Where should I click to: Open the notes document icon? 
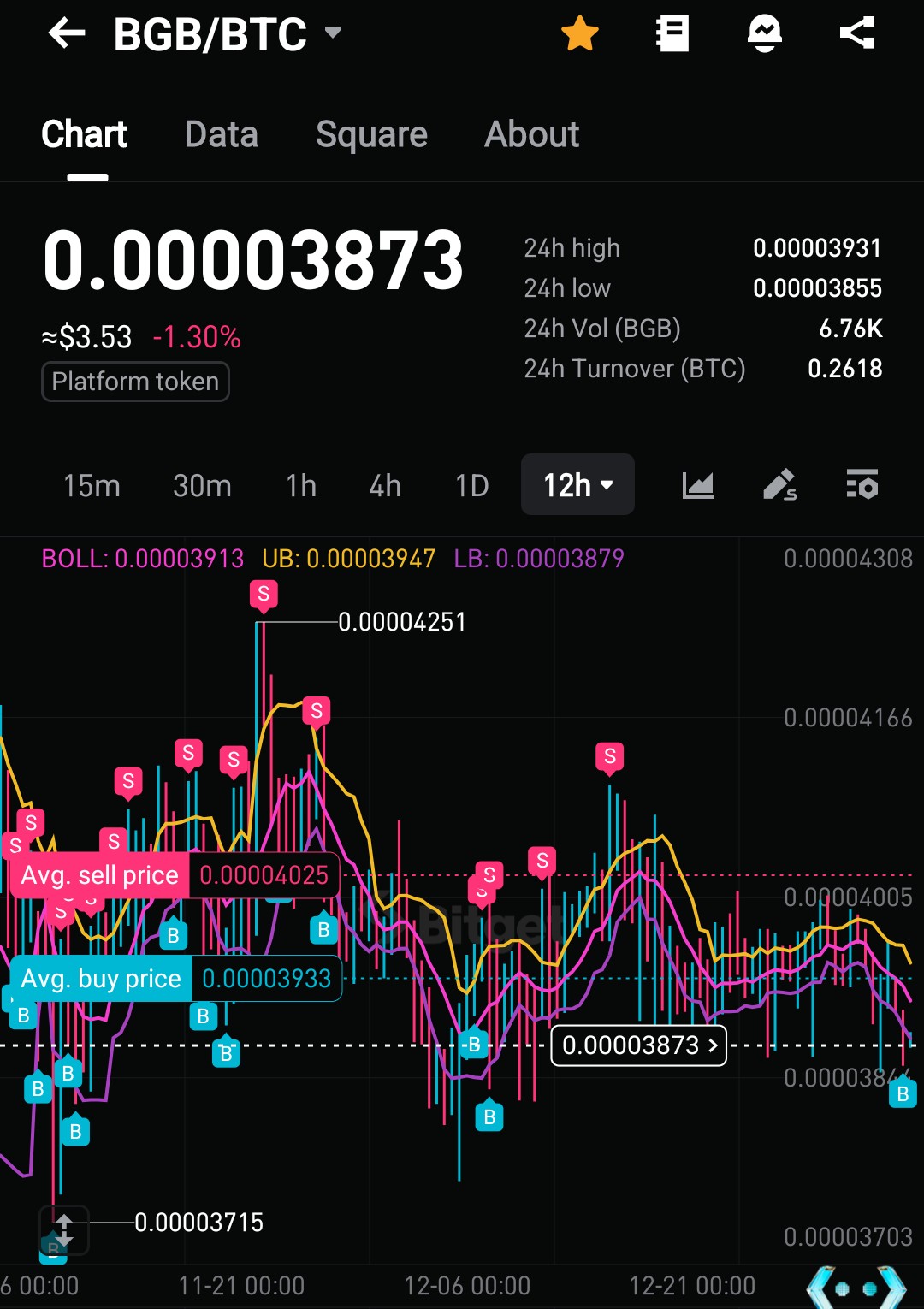tap(672, 34)
